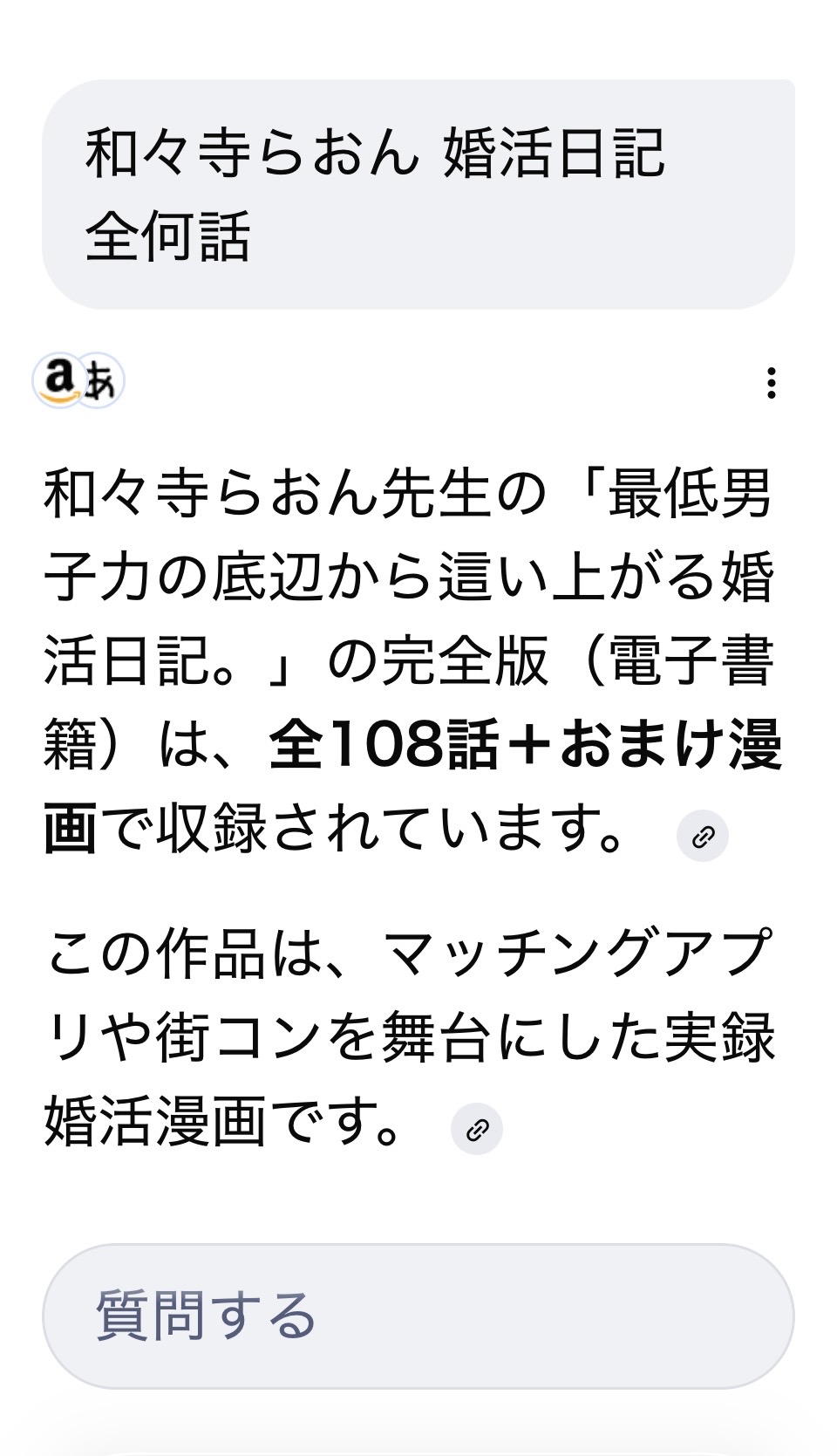Open the three-dot overflow menu

tap(771, 383)
